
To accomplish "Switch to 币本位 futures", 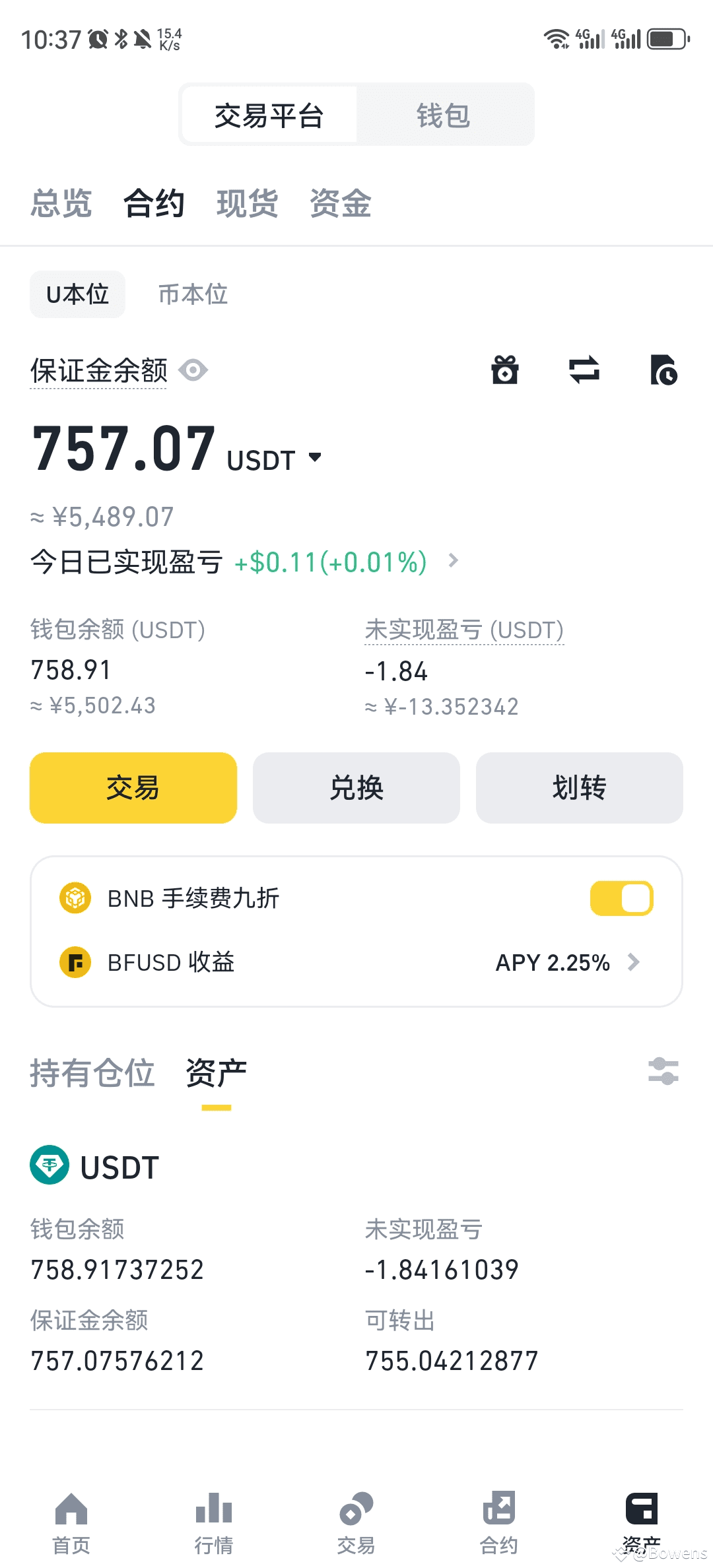I will pyautogui.click(x=193, y=294).
